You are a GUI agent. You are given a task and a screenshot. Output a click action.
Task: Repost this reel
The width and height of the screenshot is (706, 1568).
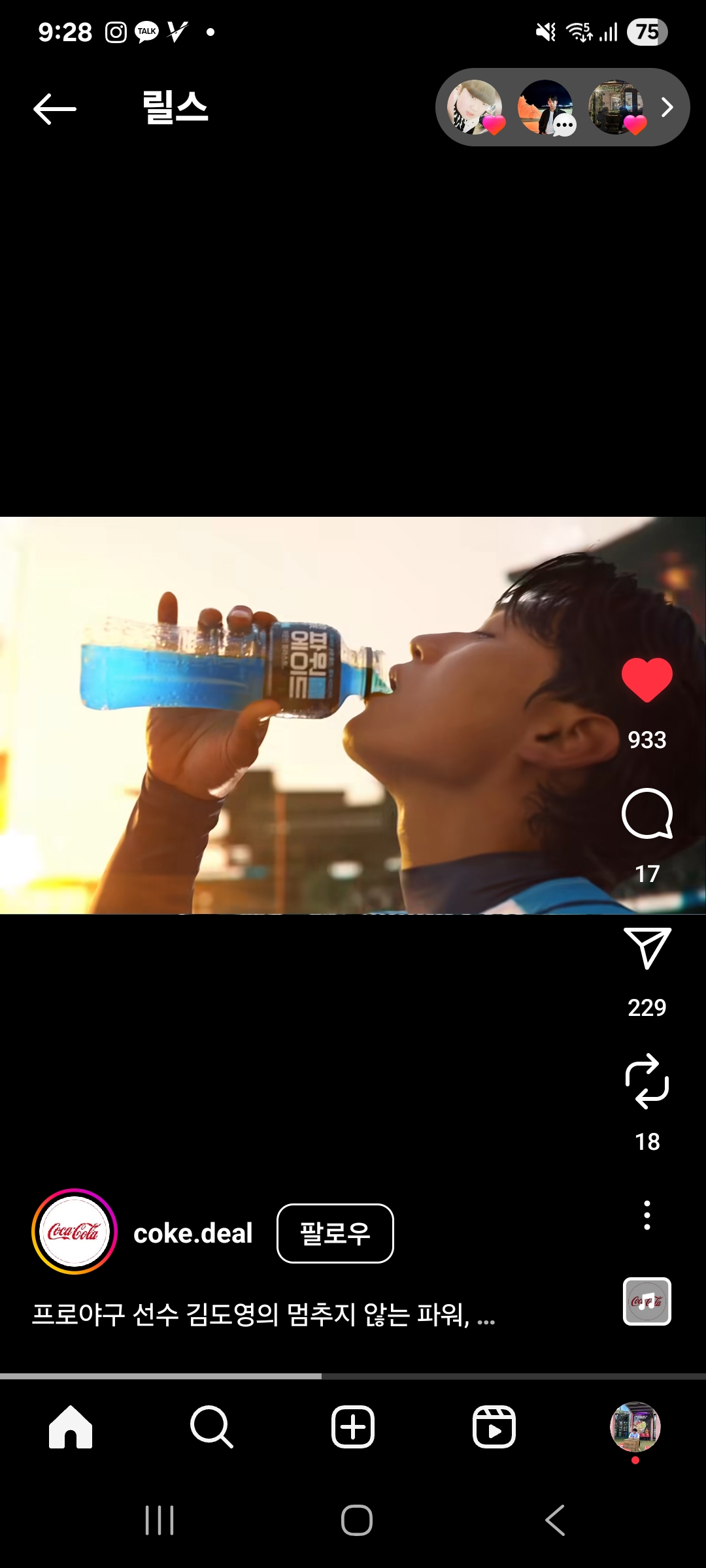647,1081
